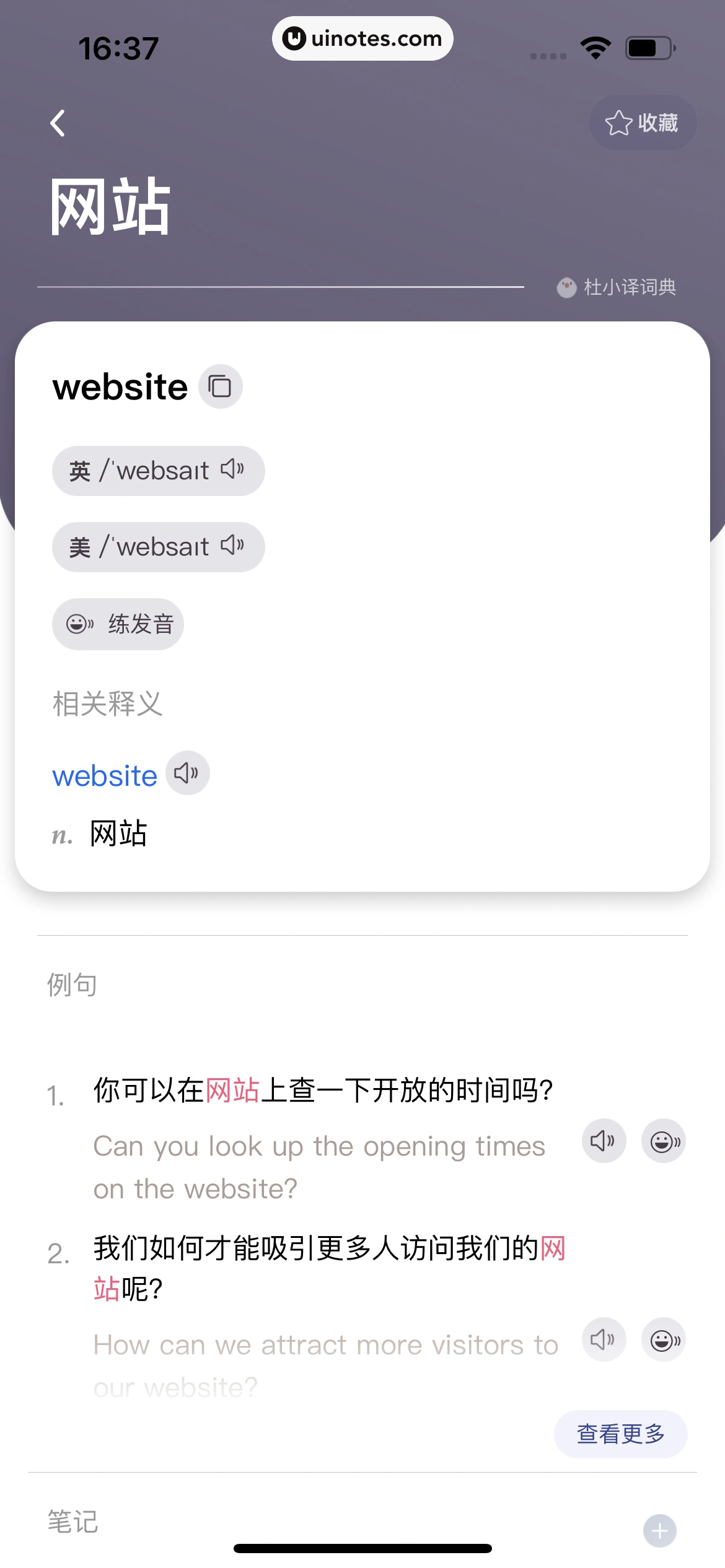725x1568 pixels.
Task: Enable pronunciation practice via 练发音
Action: coord(117,624)
